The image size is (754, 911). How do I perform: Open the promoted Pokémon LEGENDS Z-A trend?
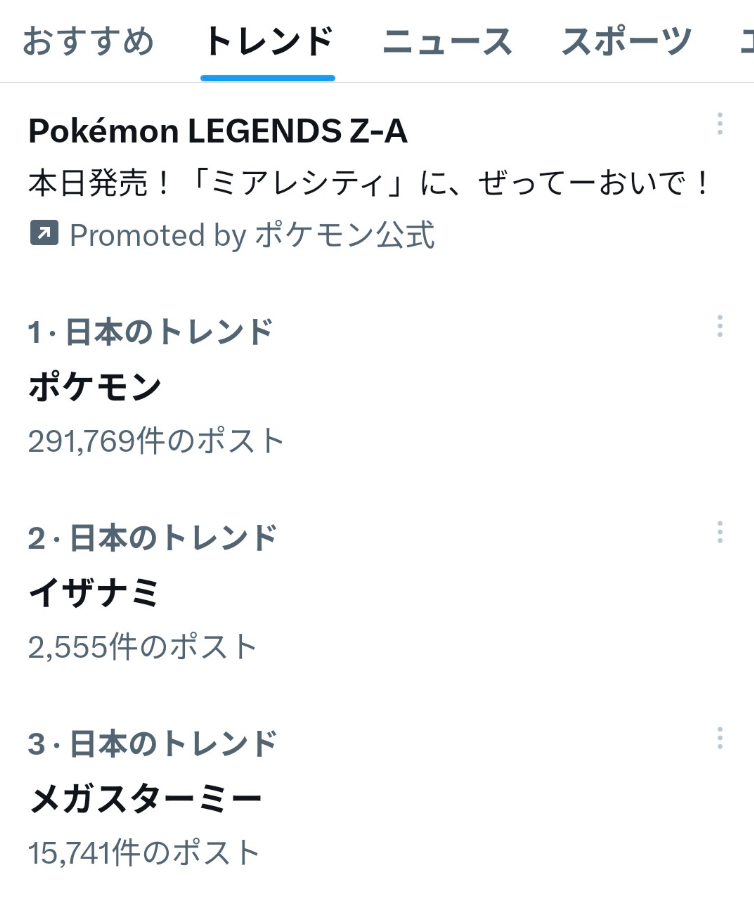click(300, 184)
